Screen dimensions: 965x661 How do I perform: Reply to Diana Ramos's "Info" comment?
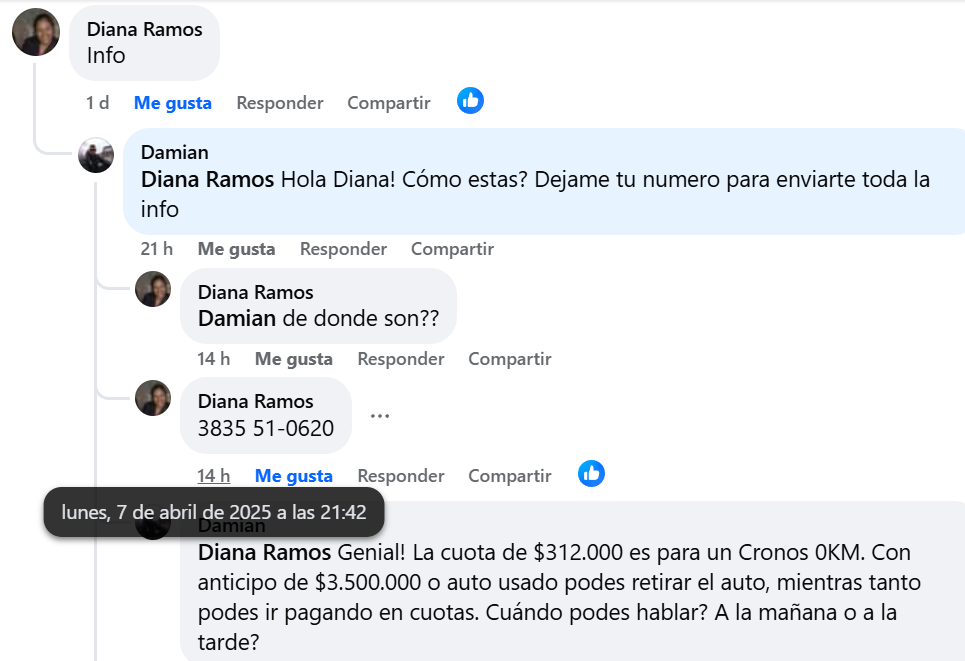(x=280, y=103)
